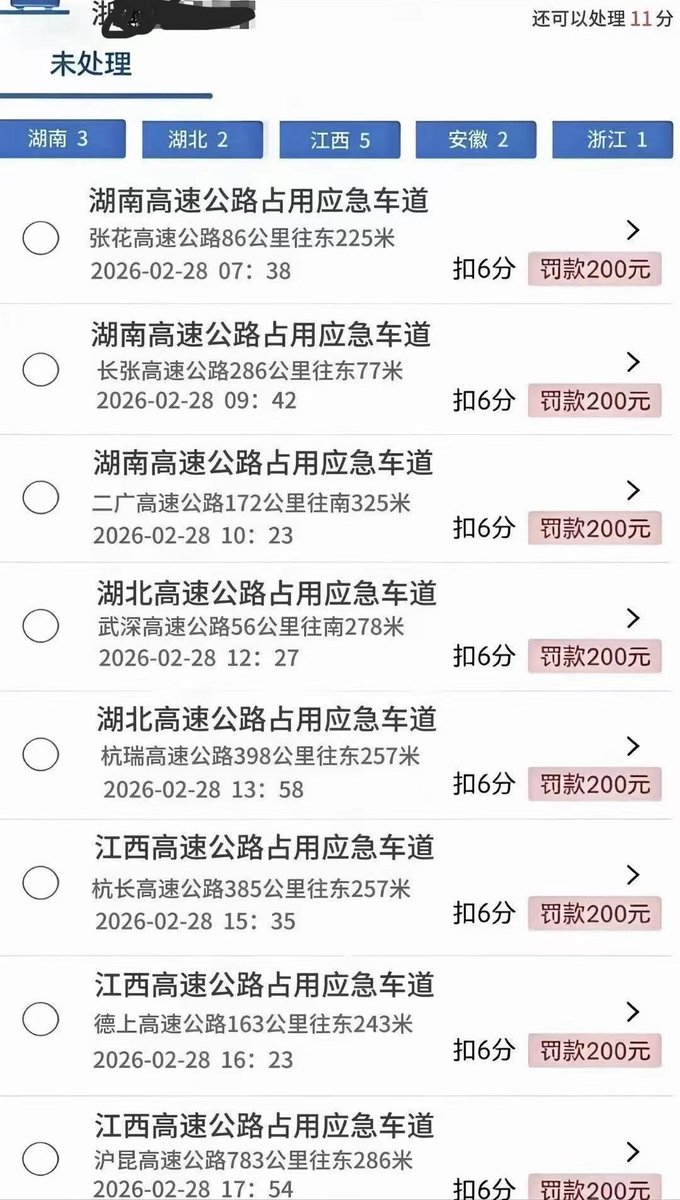Check the radio for 长张高速公路 violation

tap(40, 370)
